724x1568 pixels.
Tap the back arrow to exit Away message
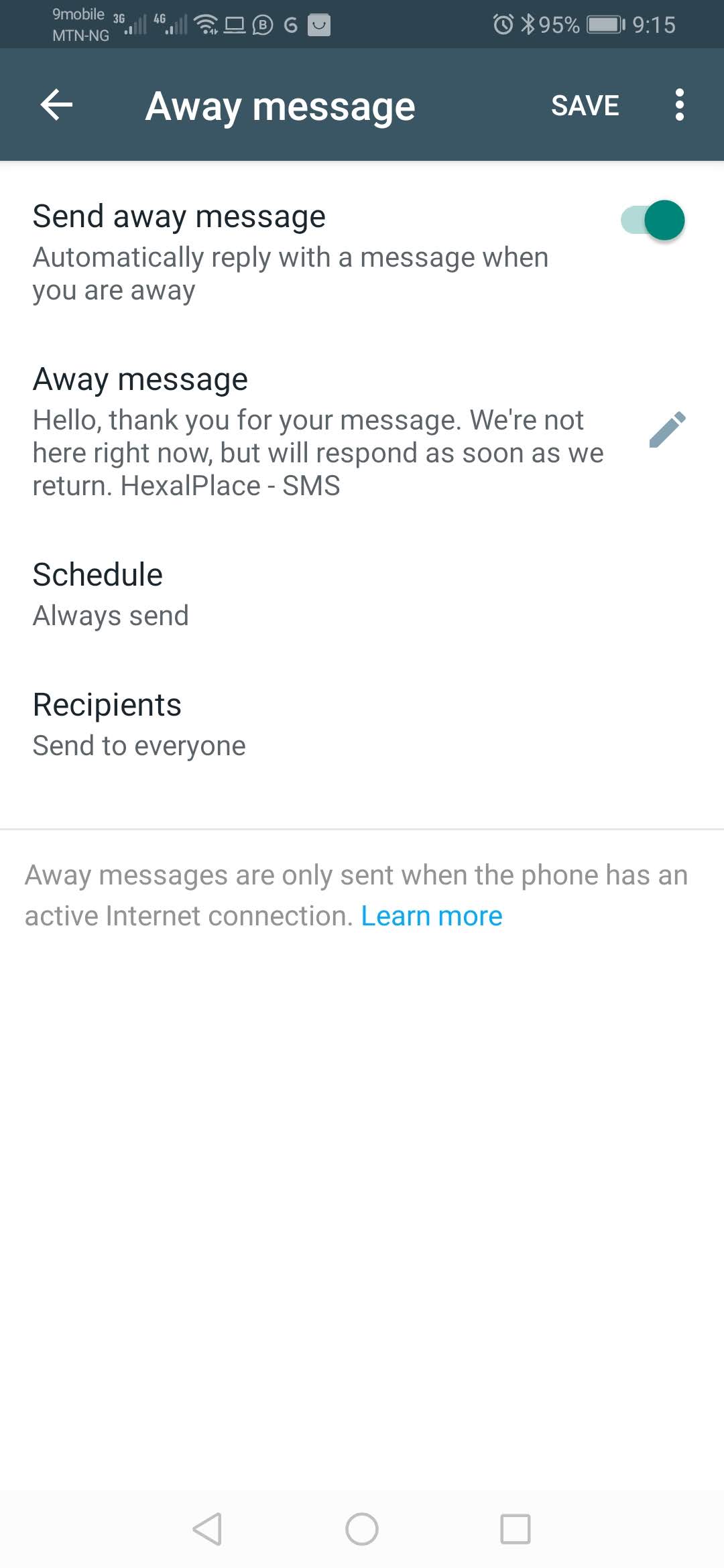coord(56,105)
